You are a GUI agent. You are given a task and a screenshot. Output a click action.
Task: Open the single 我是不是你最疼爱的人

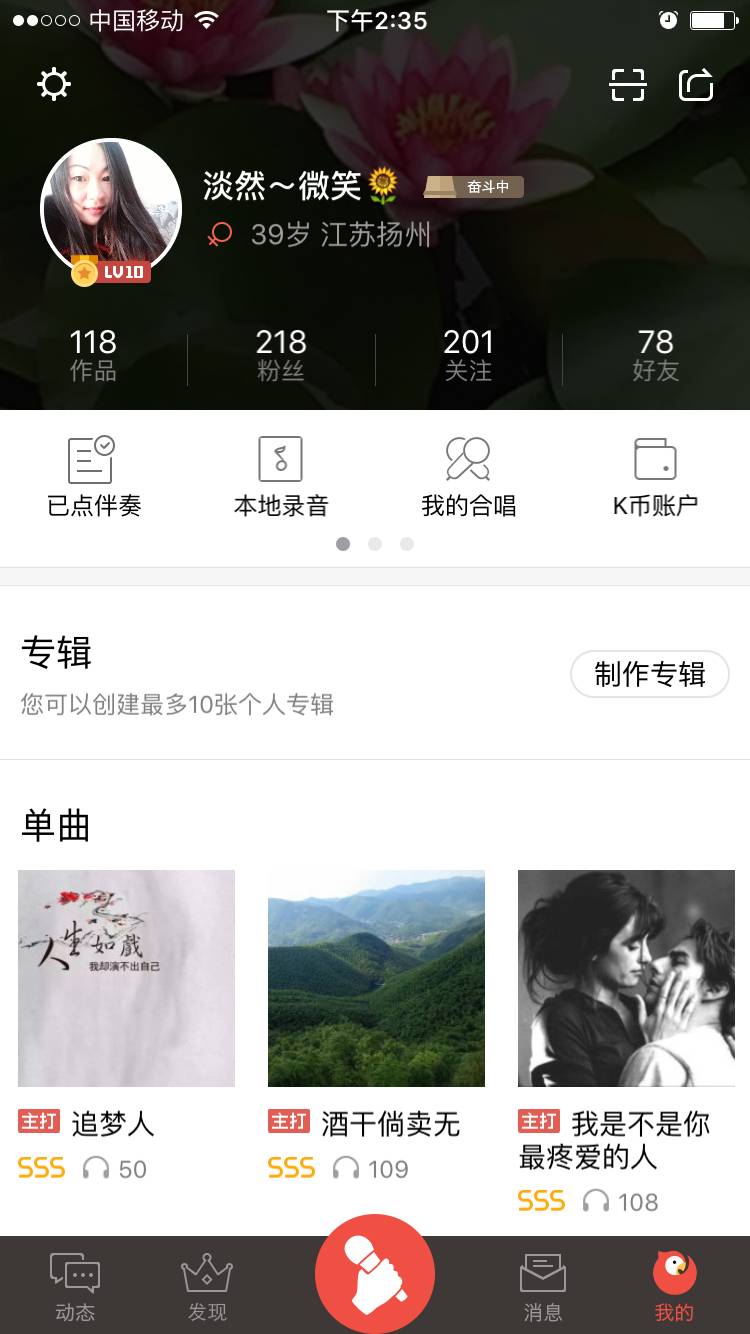point(626,978)
